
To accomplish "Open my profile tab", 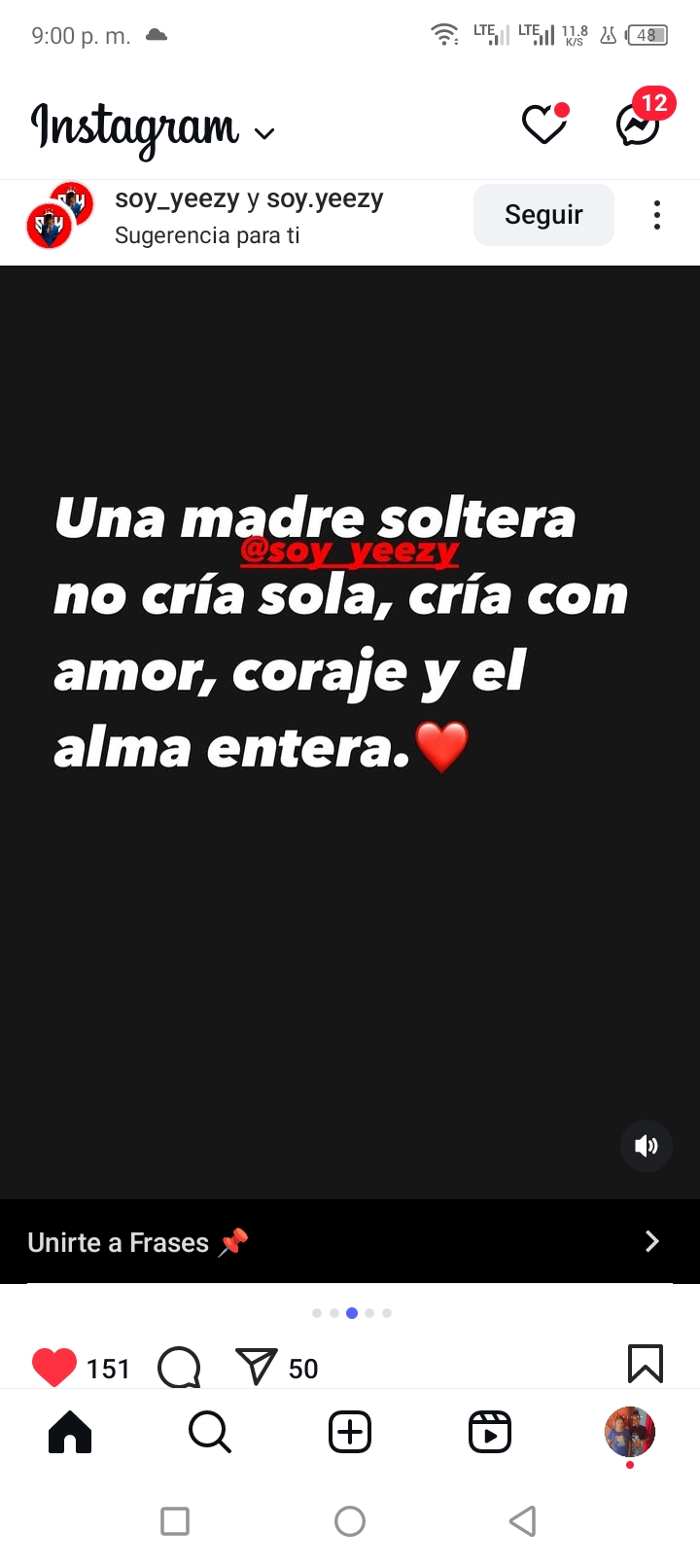I will pos(630,1433).
